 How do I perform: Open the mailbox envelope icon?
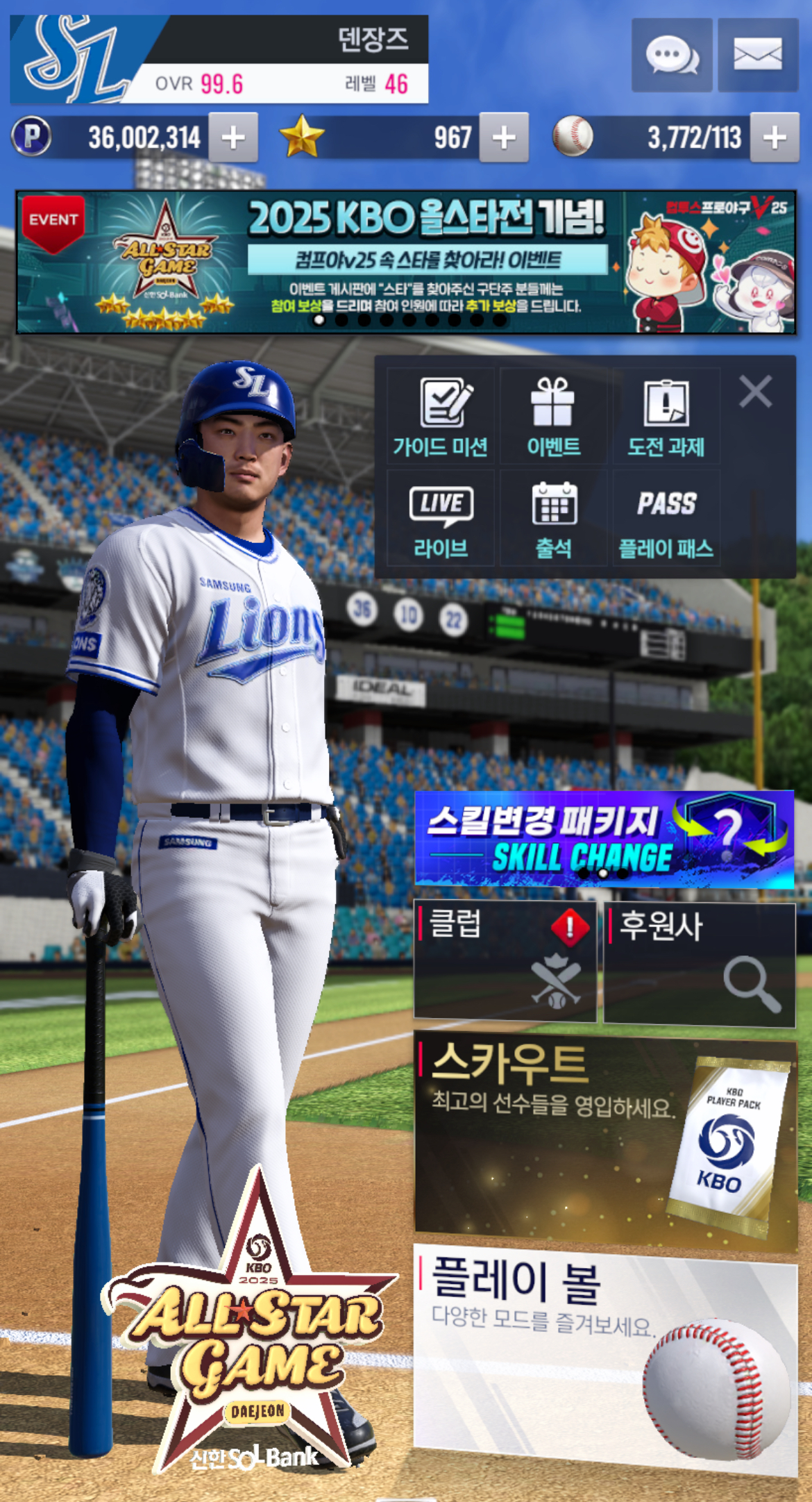(x=757, y=56)
